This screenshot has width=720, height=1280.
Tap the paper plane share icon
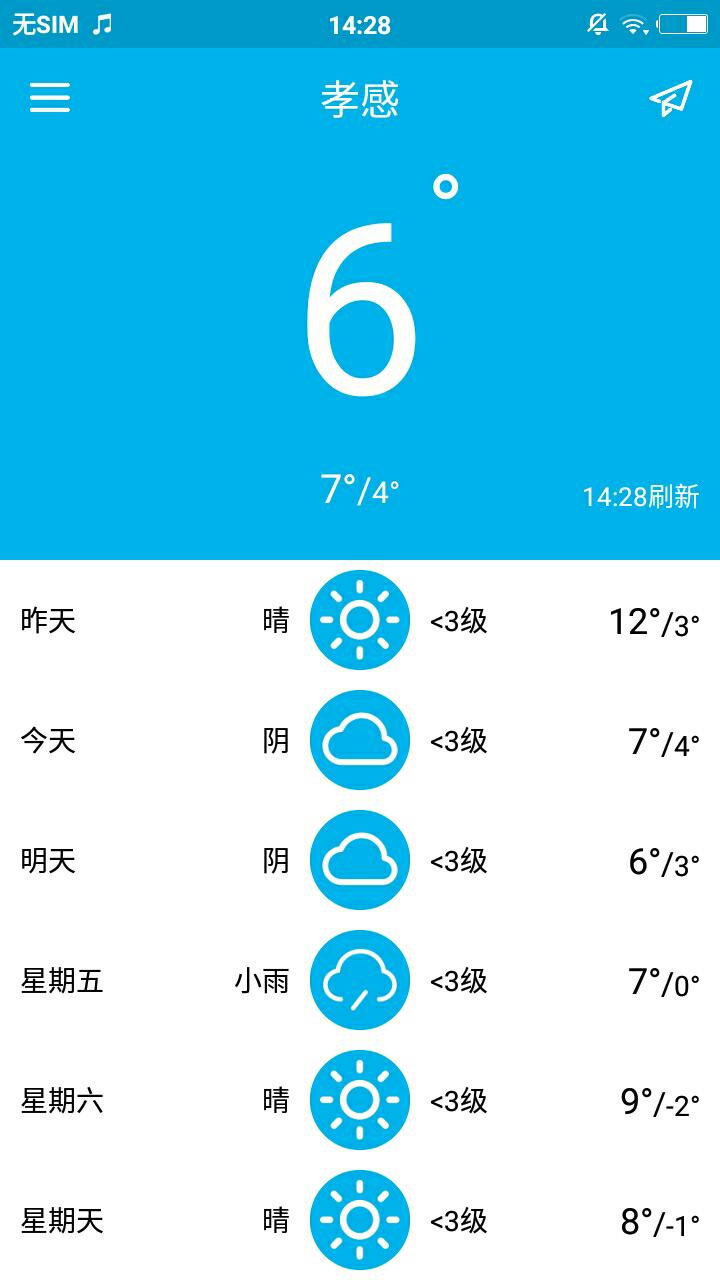[671, 97]
